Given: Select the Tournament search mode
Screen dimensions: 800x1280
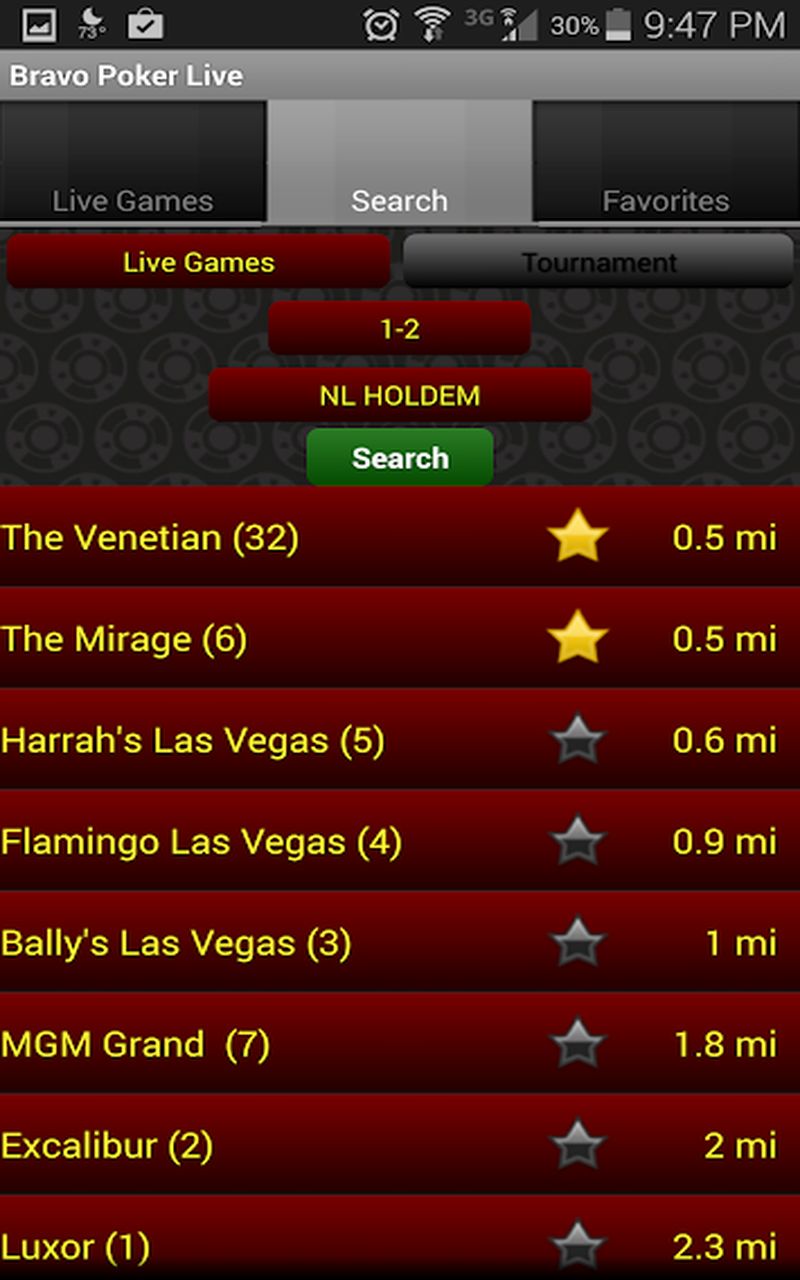Looking at the screenshot, I should 598,262.
